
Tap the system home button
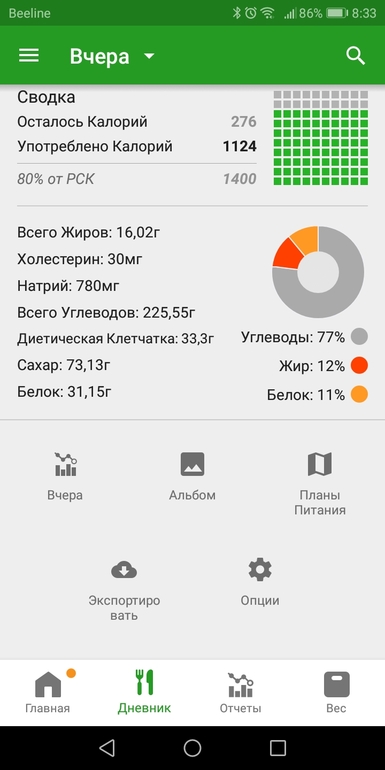(192, 748)
